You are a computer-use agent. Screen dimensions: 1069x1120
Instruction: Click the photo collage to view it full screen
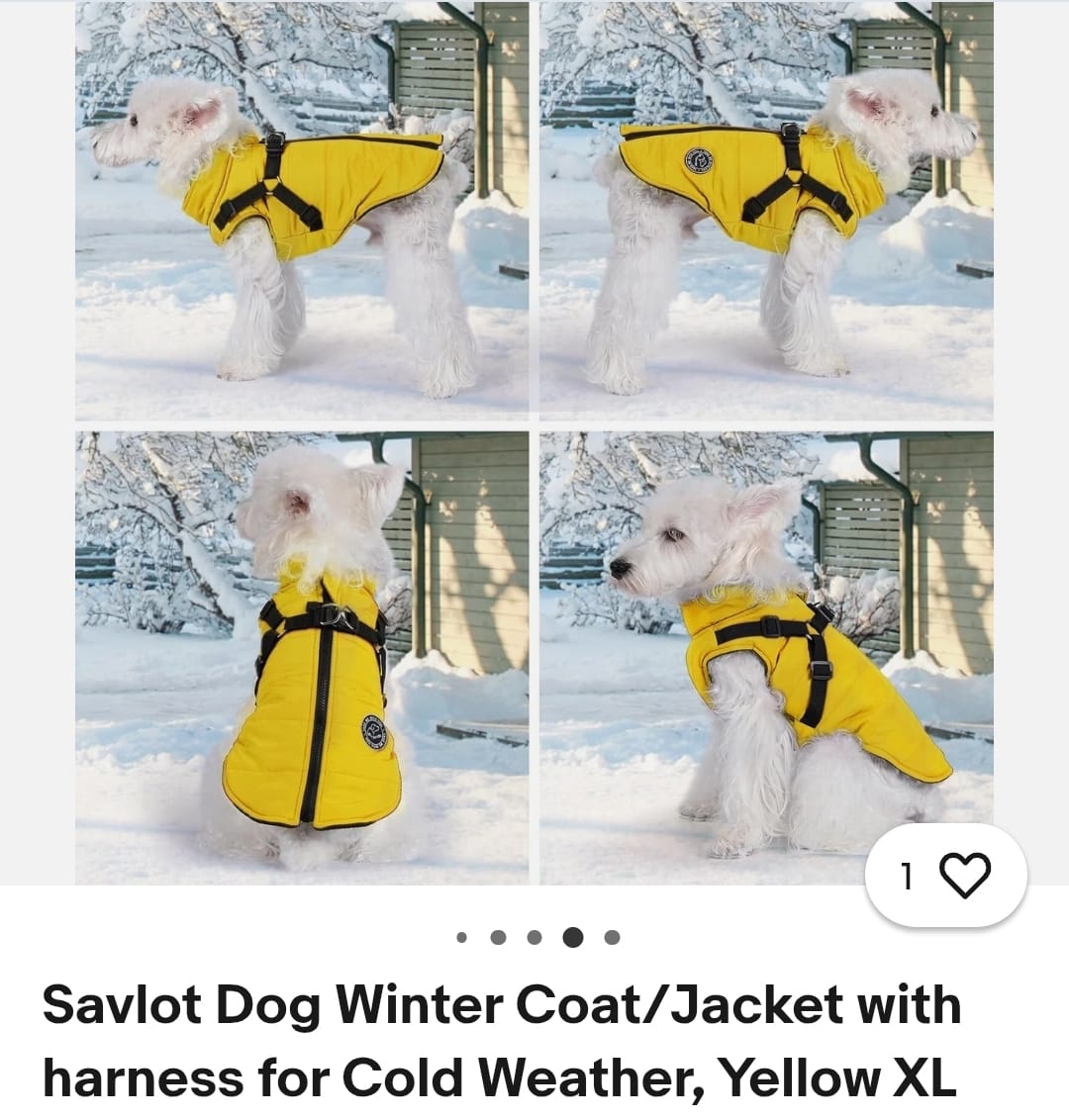point(534,445)
